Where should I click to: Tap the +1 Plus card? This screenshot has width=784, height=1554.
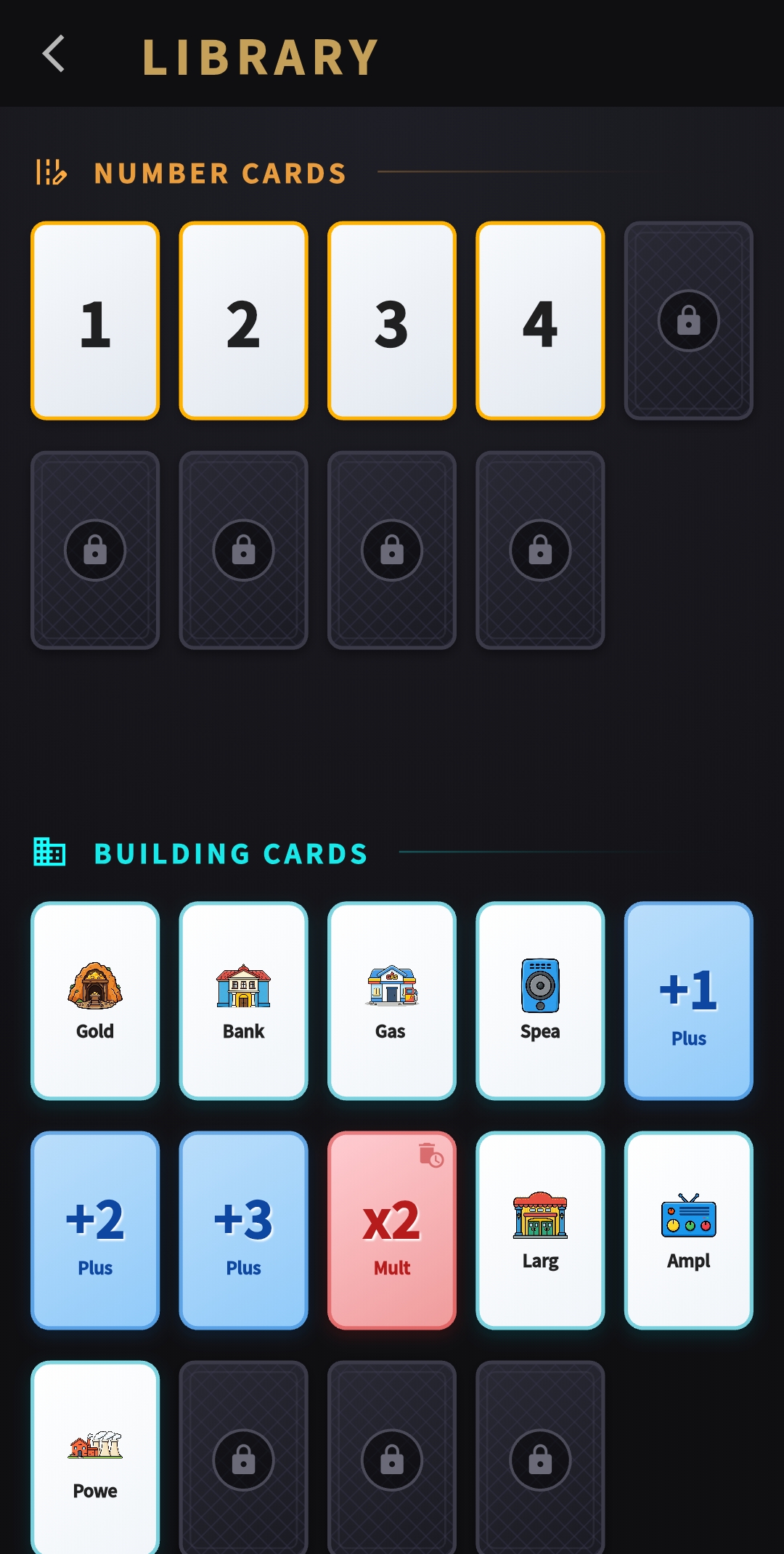tap(688, 1001)
